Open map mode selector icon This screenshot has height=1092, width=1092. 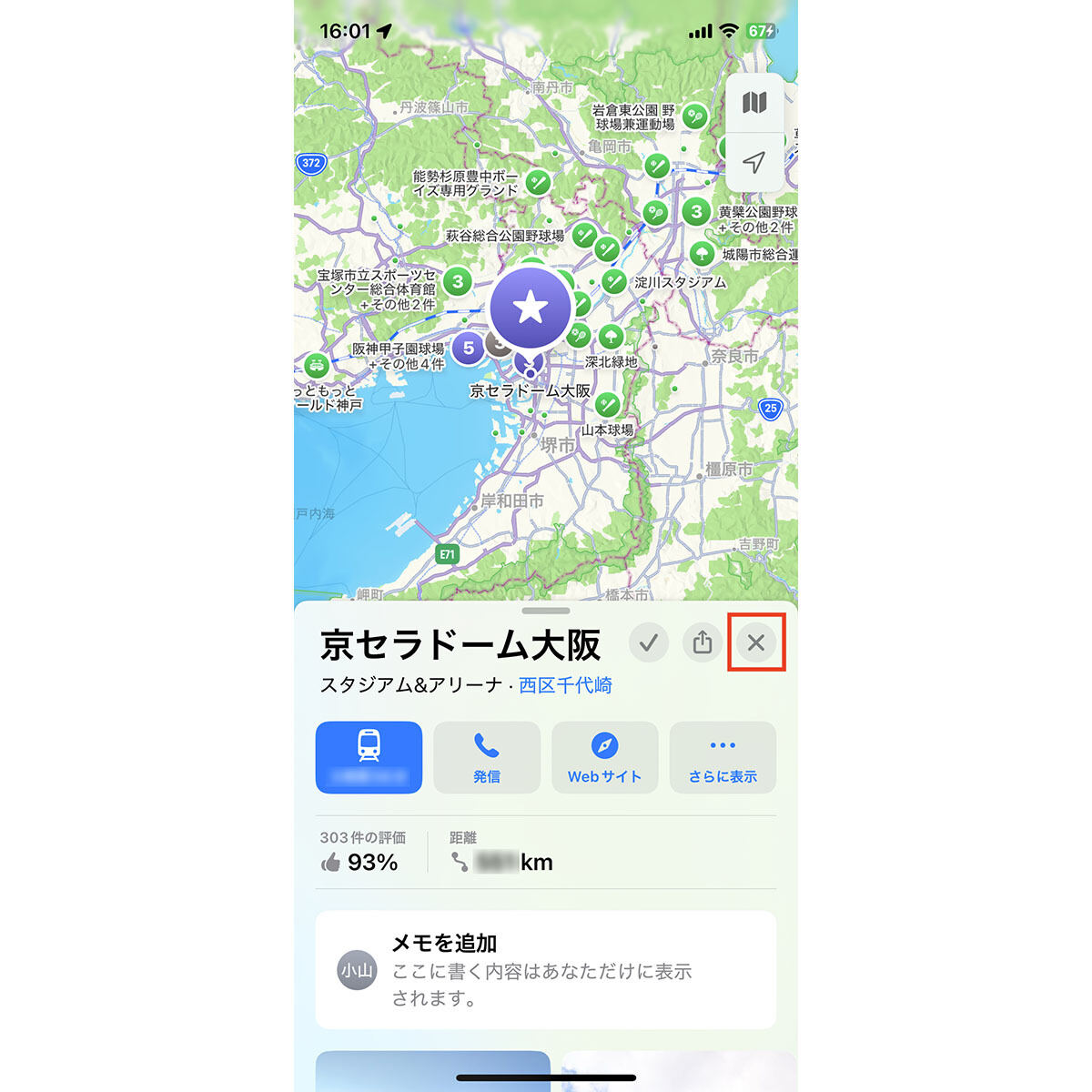[x=753, y=103]
